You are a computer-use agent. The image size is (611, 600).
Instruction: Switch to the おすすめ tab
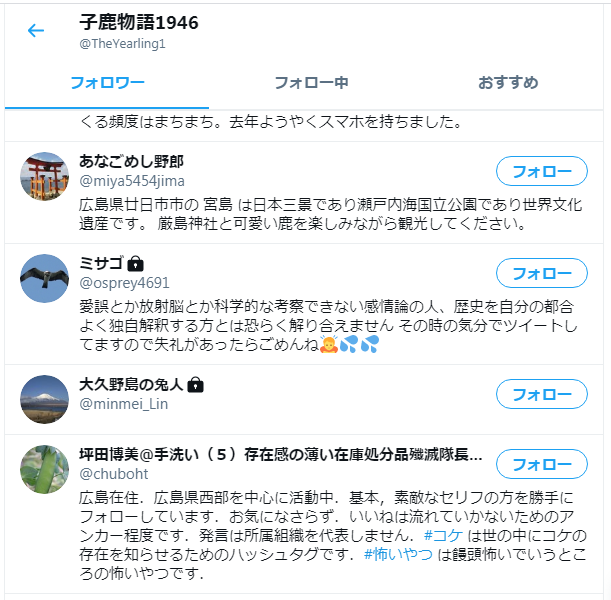[x=508, y=82]
